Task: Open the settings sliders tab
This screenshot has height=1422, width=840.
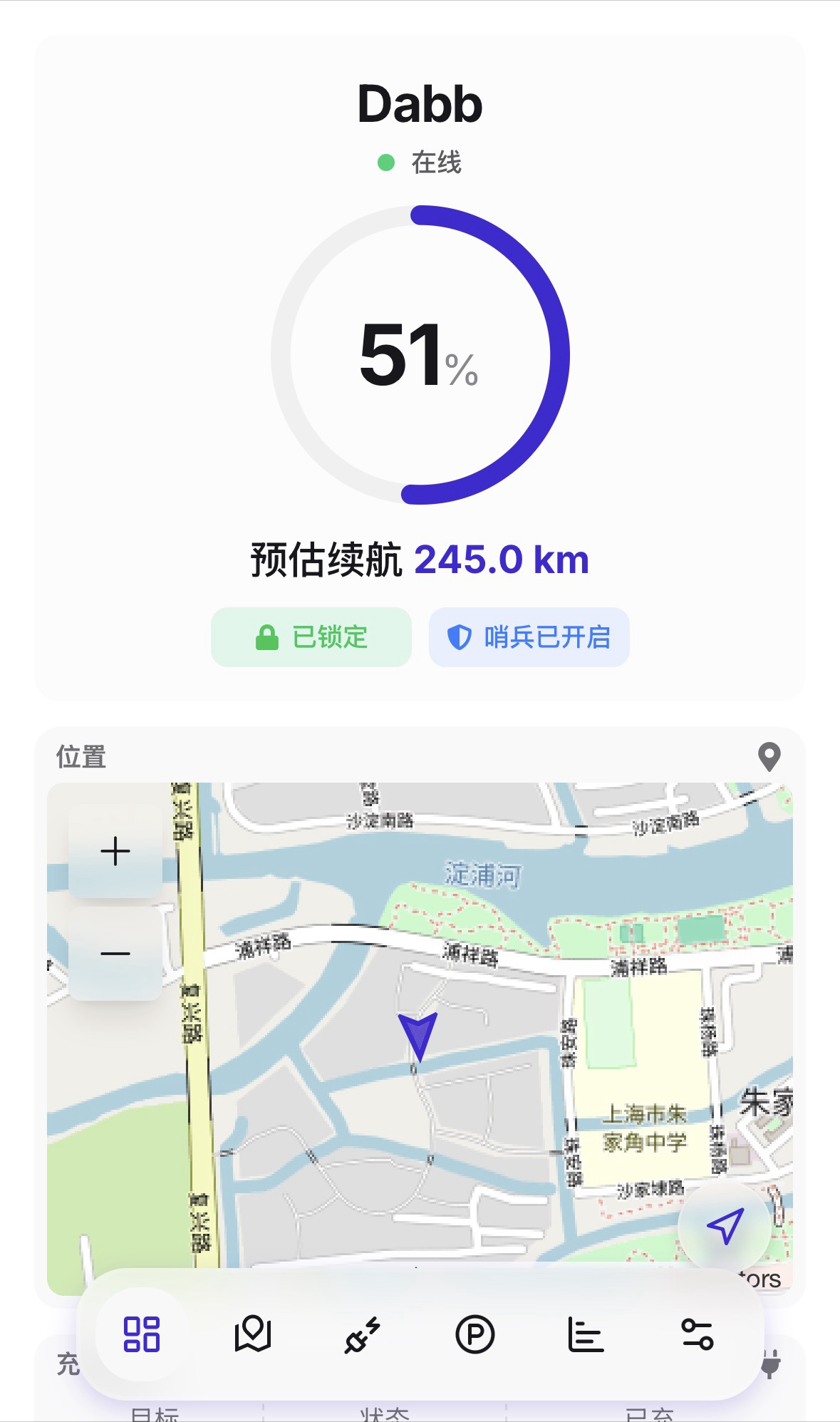Action: pyautogui.click(x=697, y=1334)
